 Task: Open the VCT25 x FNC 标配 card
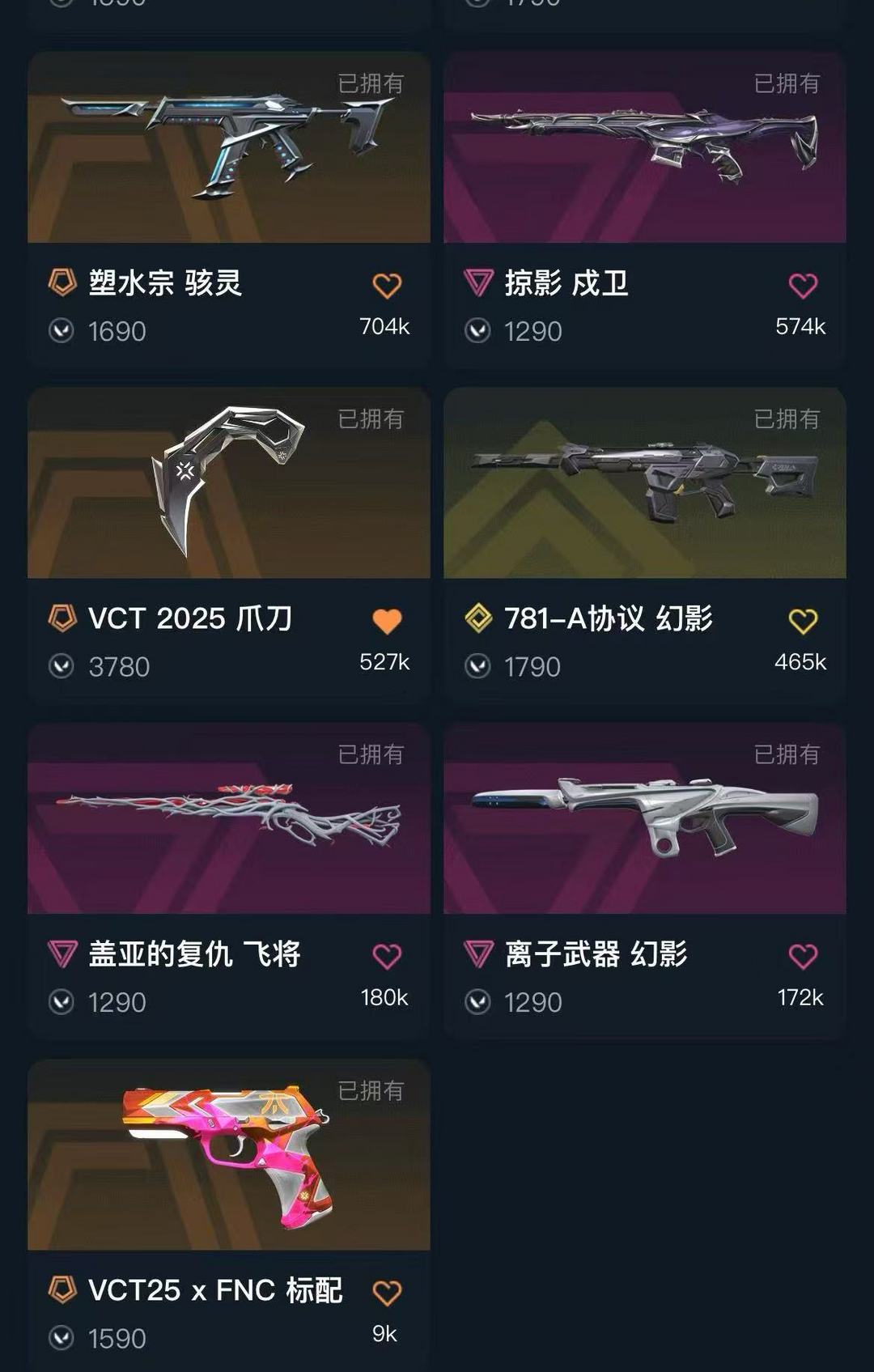[229, 1216]
